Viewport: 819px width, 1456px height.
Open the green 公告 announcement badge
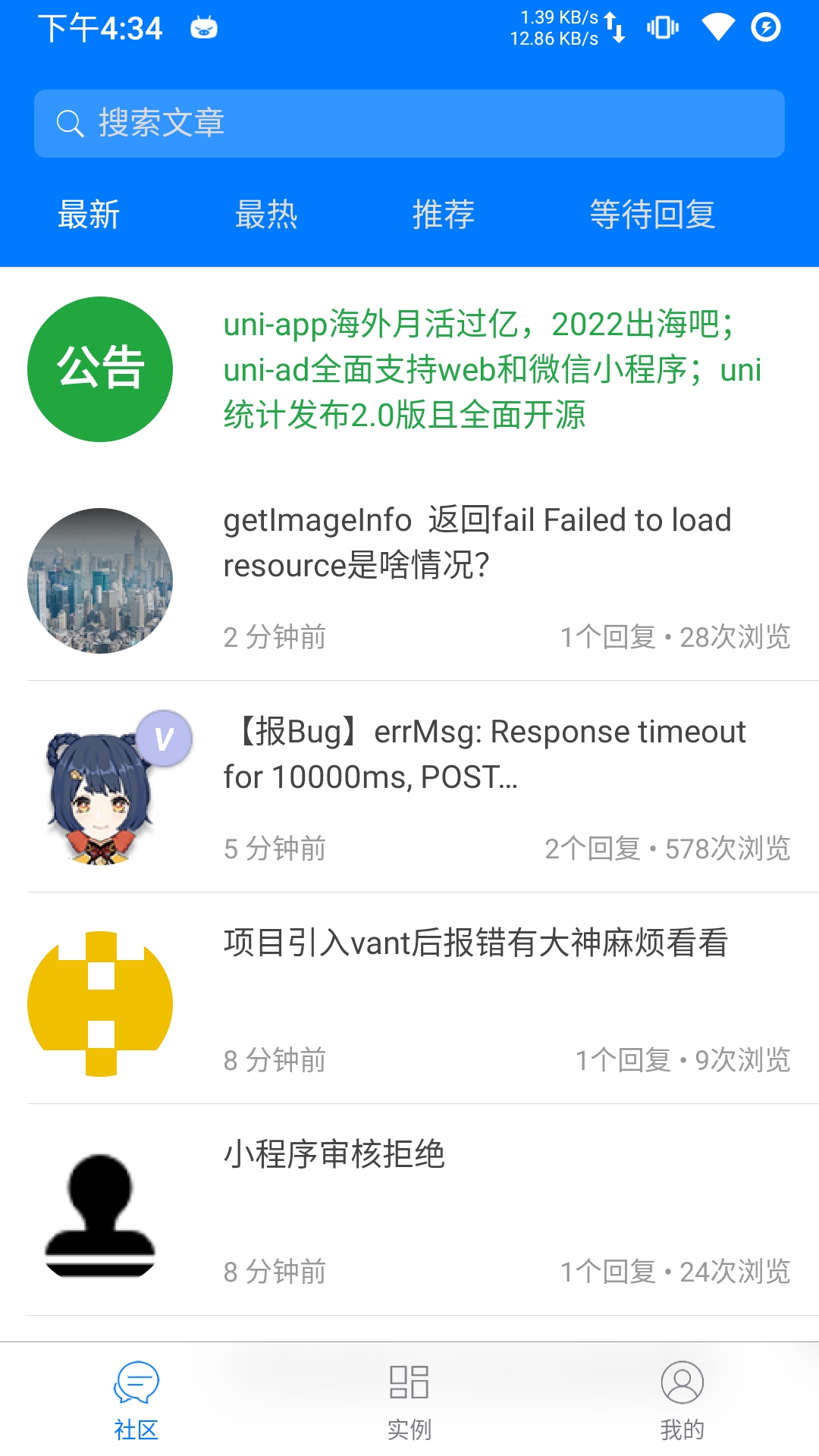pyautogui.click(x=102, y=371)
